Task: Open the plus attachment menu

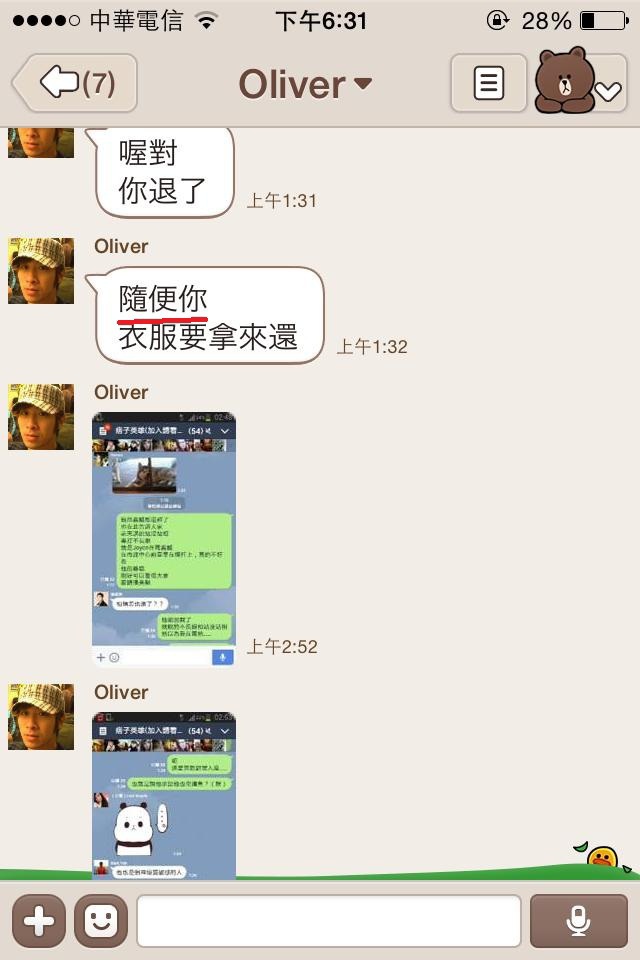Action: coord(39,921)
